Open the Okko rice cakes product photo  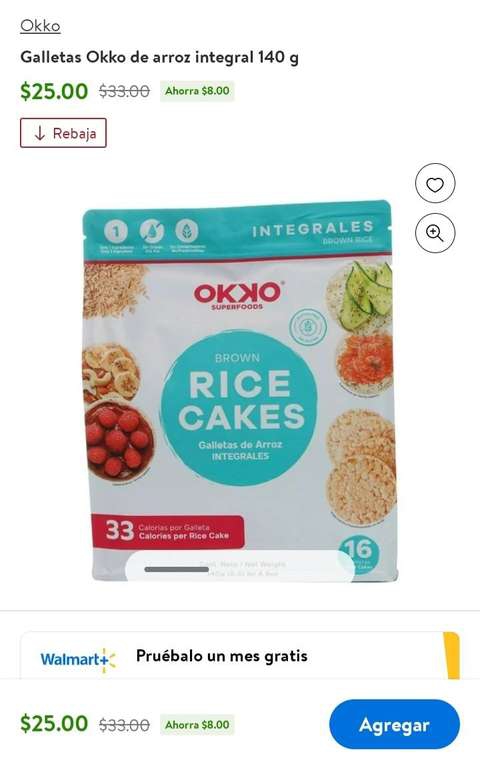pos(240,390)
